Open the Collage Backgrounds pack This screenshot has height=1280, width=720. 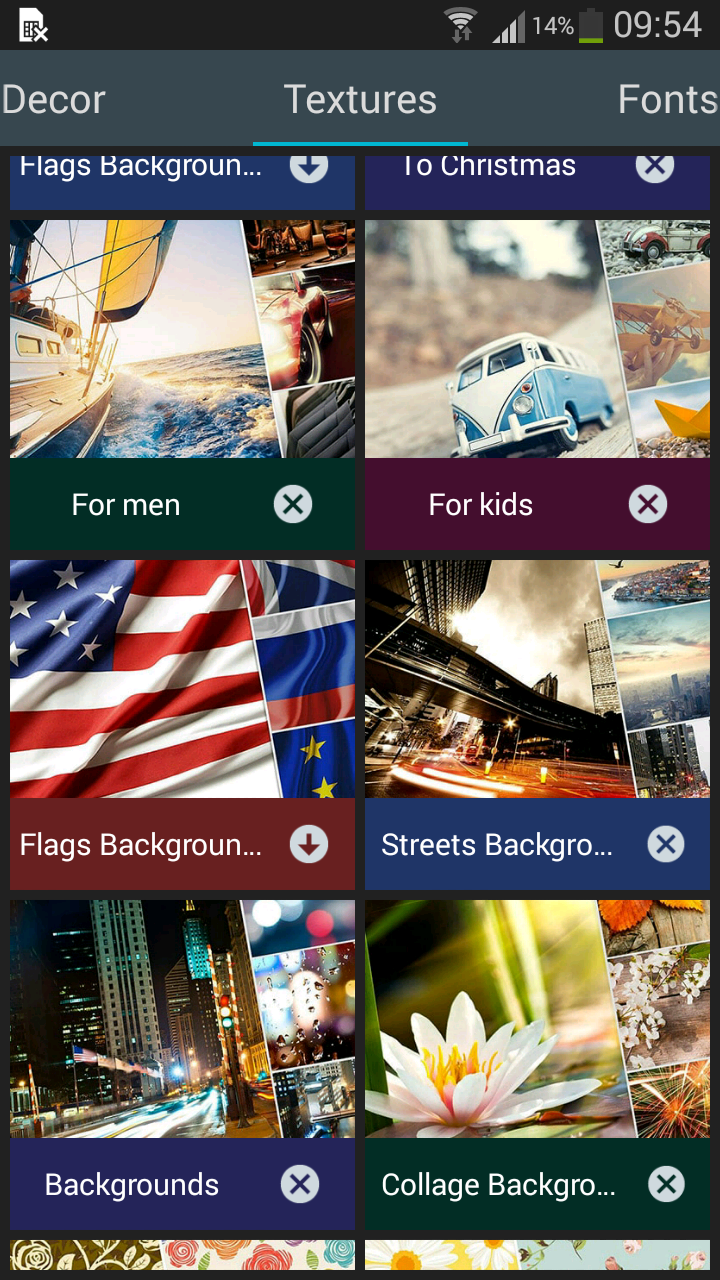[x=537, y=1020]
